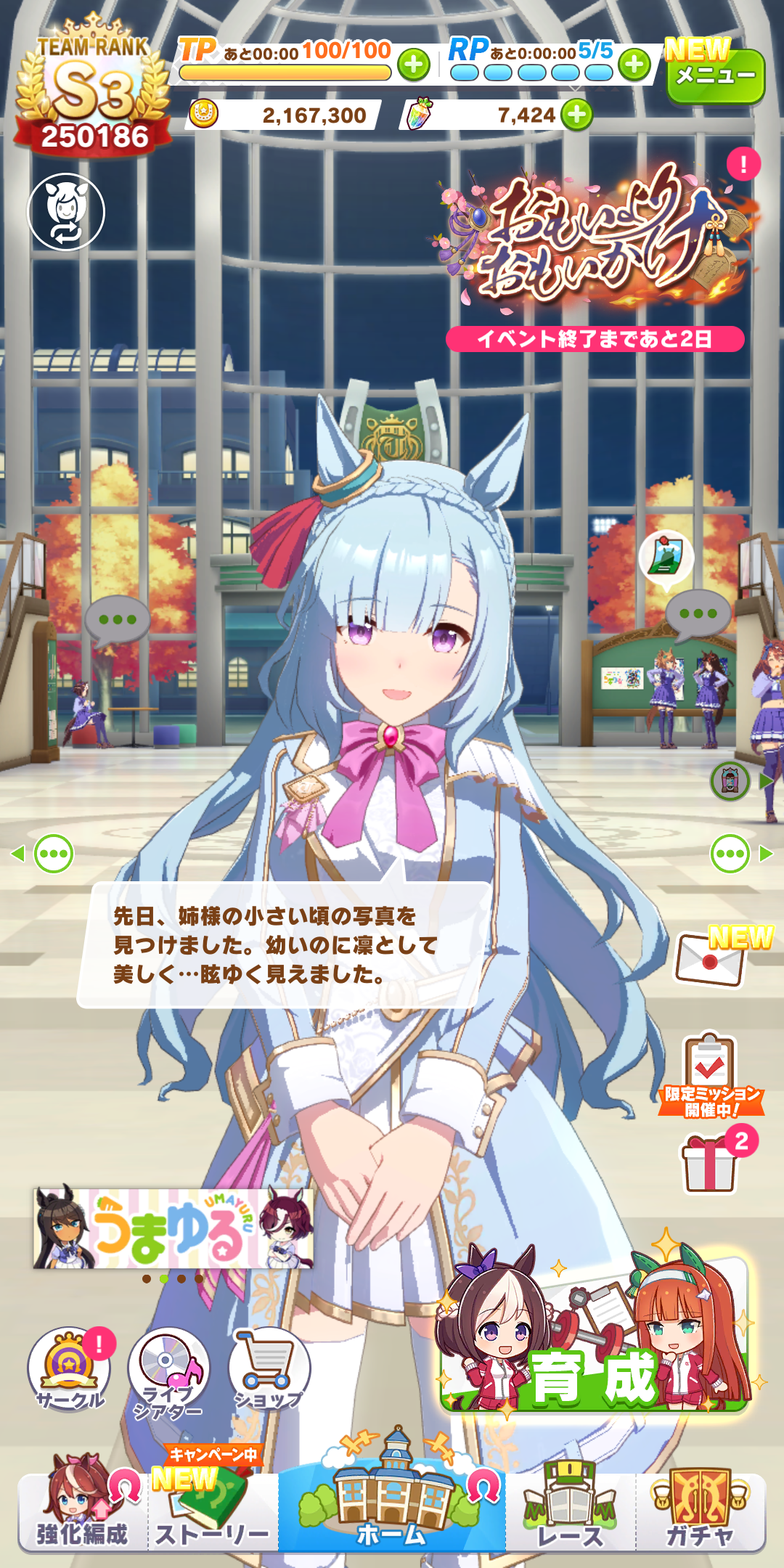Move the home view right with the arrow
The height and width of the screenshot is (1568, 784).
pyautogui.click(x=765, y=854)
